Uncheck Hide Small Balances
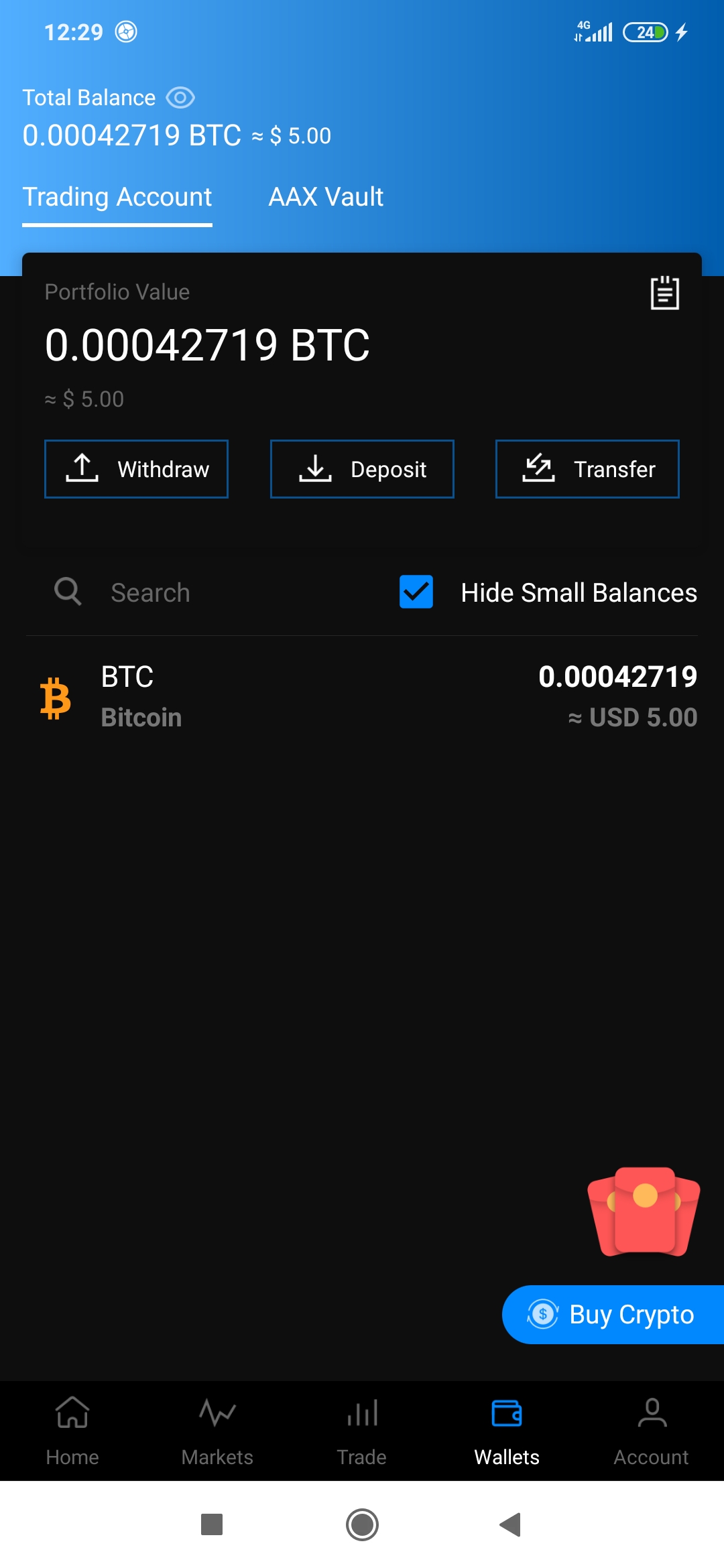Screen dimensions: 724x1568 tap(416, 592)
